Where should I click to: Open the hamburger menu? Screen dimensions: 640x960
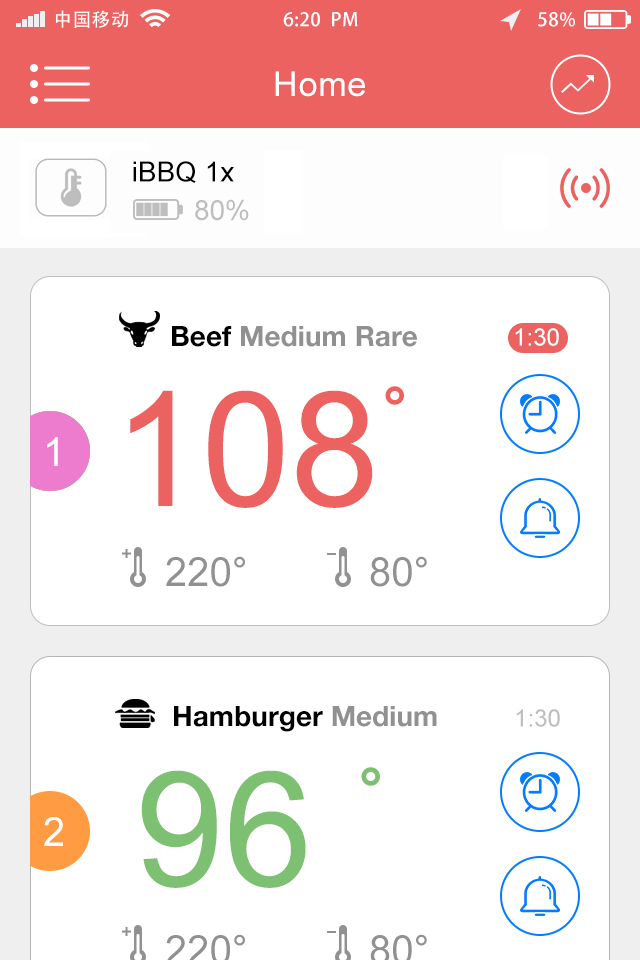pos(60,84)
